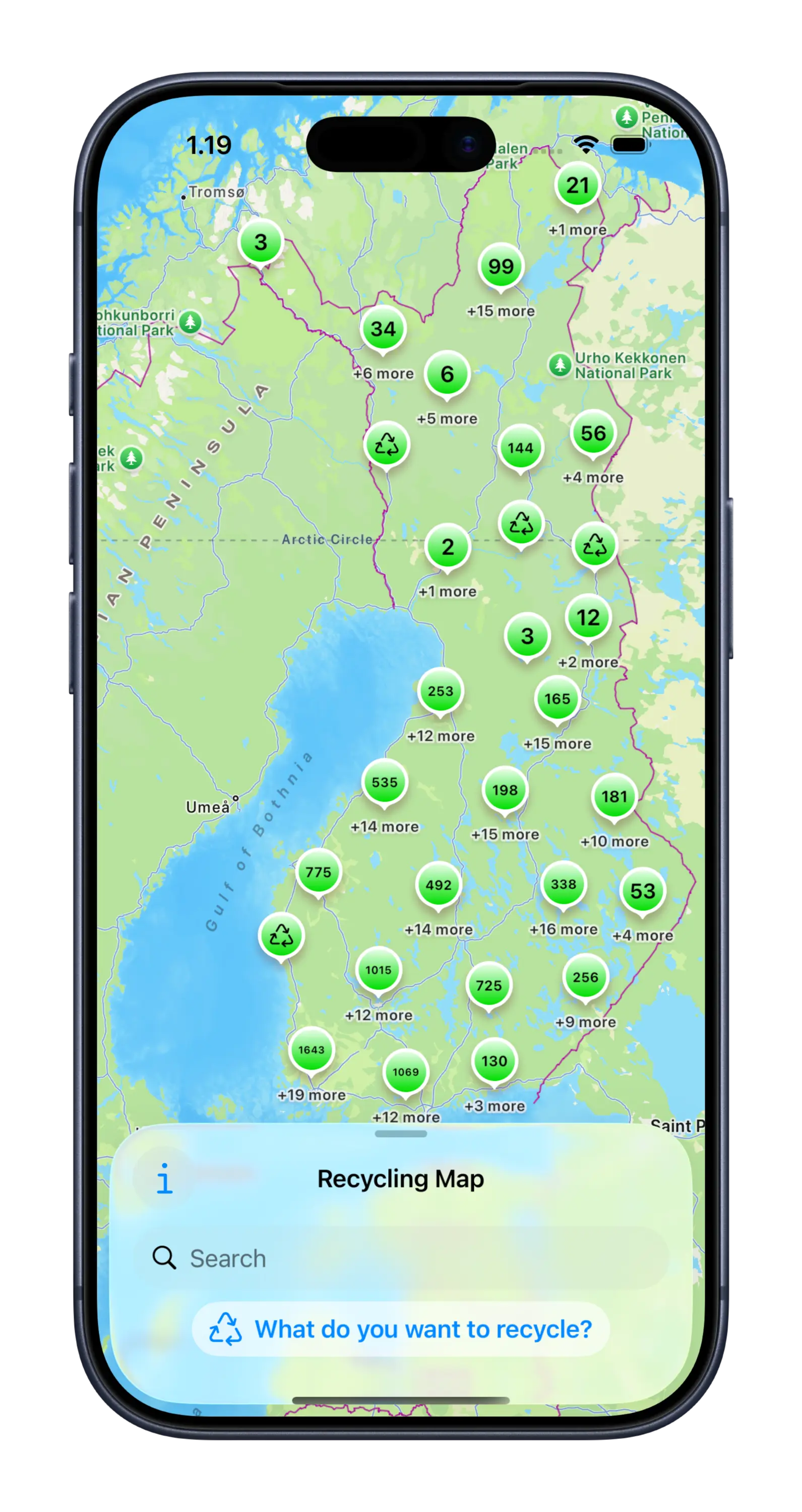This screenshot has height=1512, width=802.
Task: Tap the 492 cluster pin
Action: (x=438, y=885)
